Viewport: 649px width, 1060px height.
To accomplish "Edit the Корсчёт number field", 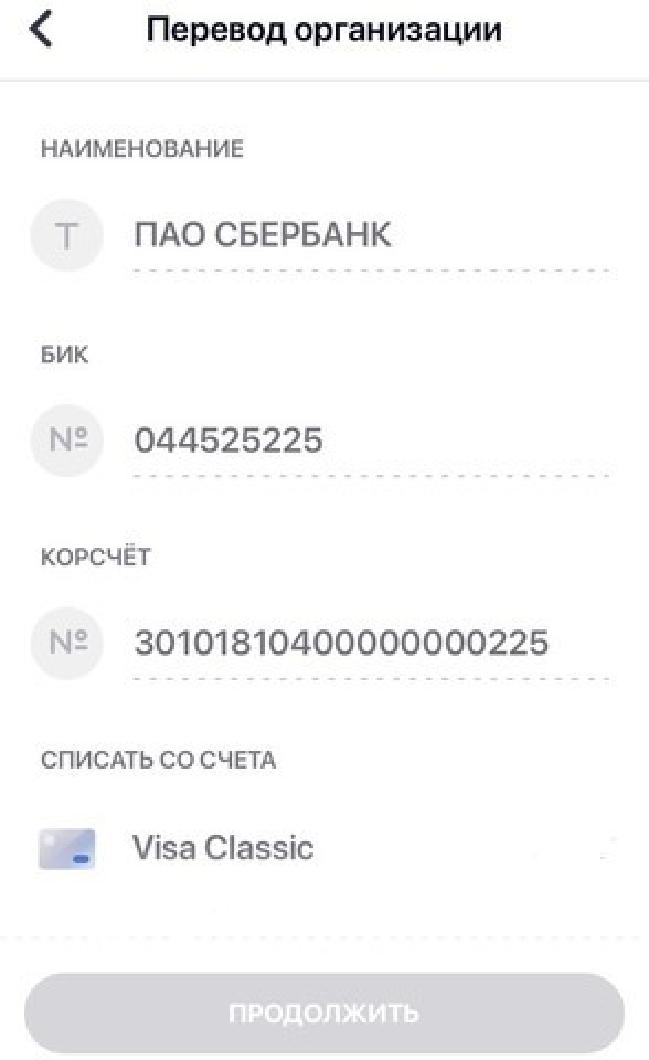I will (x=368, y=643).
